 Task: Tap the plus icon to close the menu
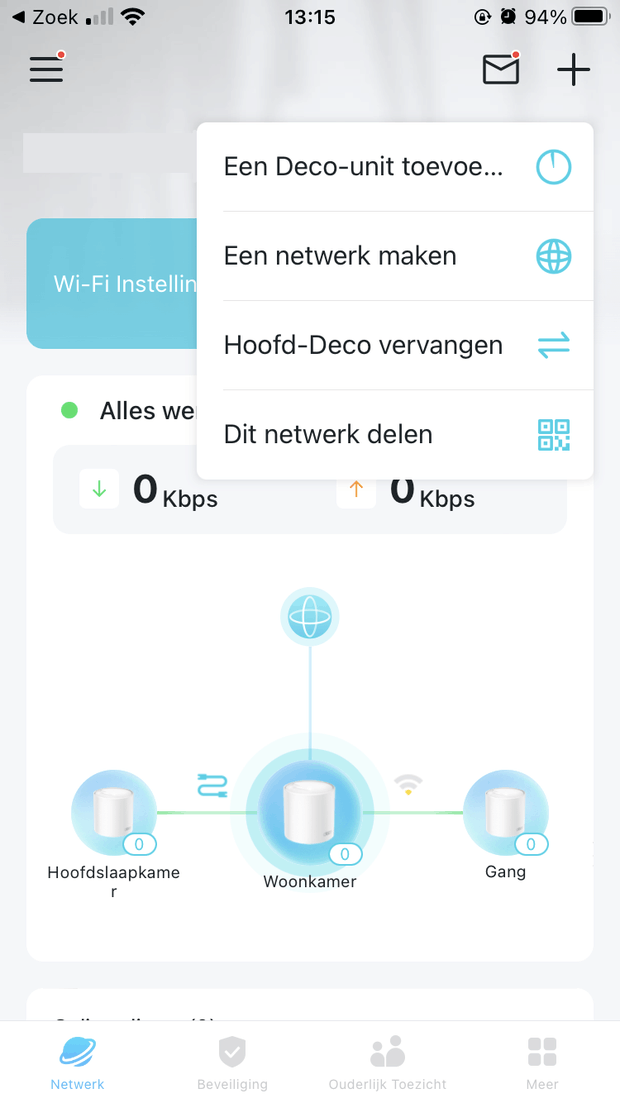[573, 70]
